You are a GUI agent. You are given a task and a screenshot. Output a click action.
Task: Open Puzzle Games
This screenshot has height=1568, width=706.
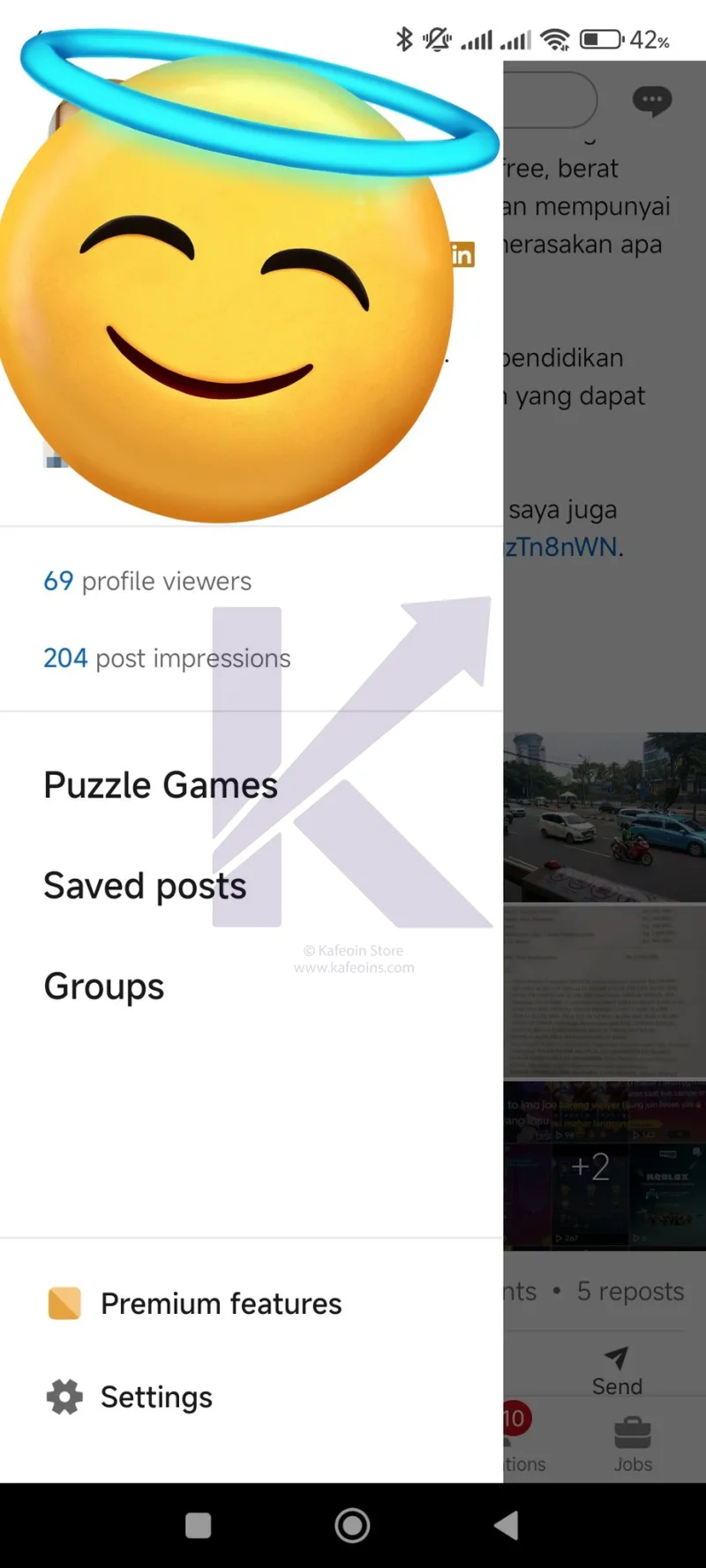click(x=161, y=785)
